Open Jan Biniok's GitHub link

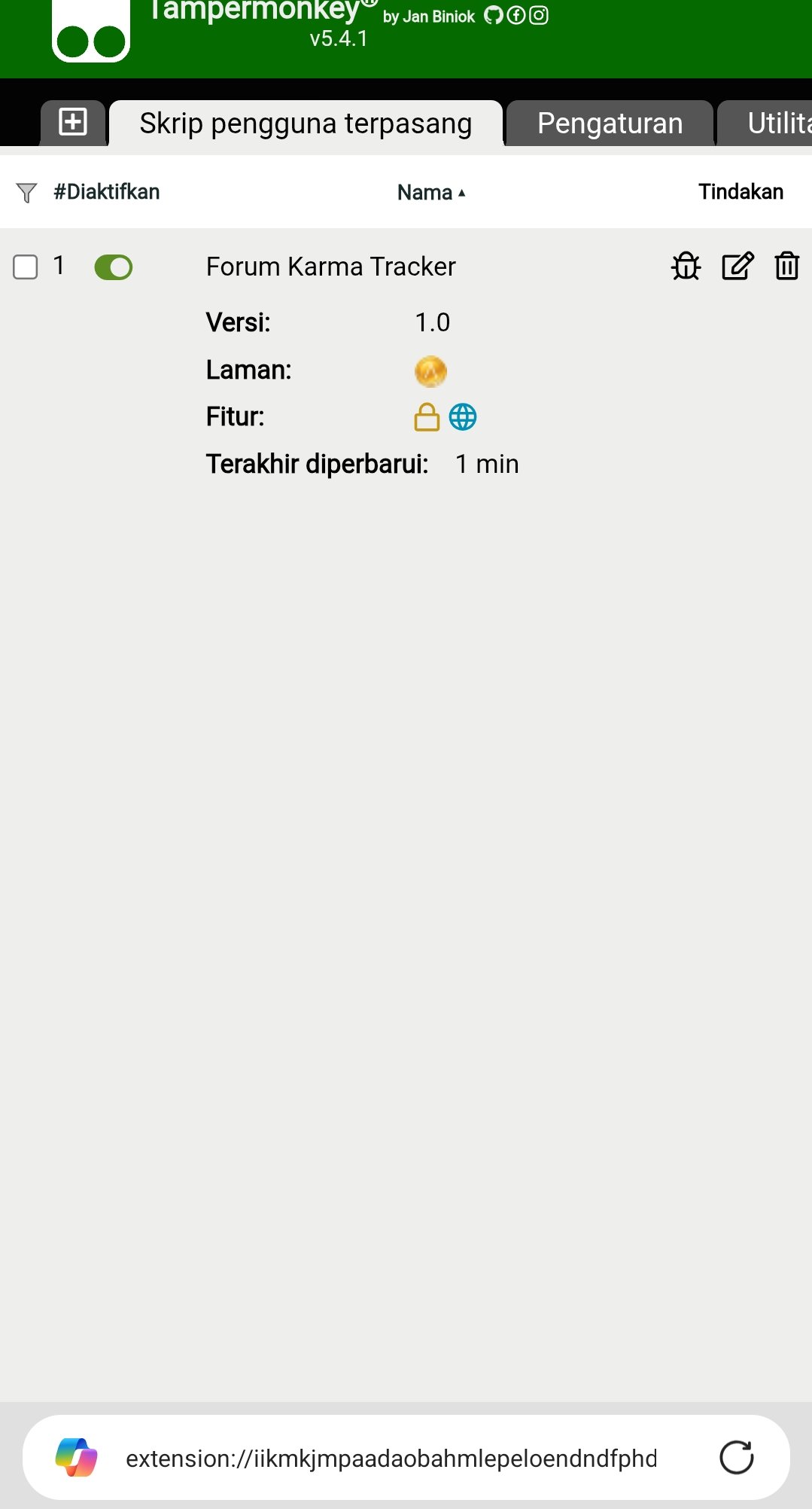coord(493,15)
